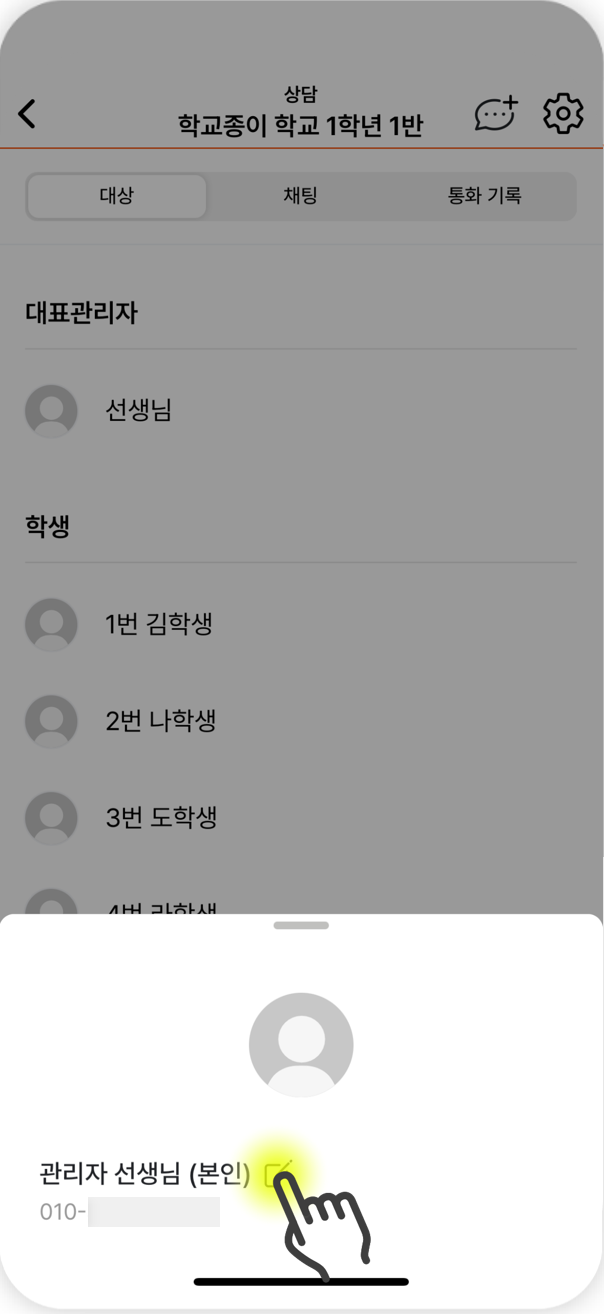Open the settings gear
This screenshot has width=604, height=1314.
[x=563, y=114]
